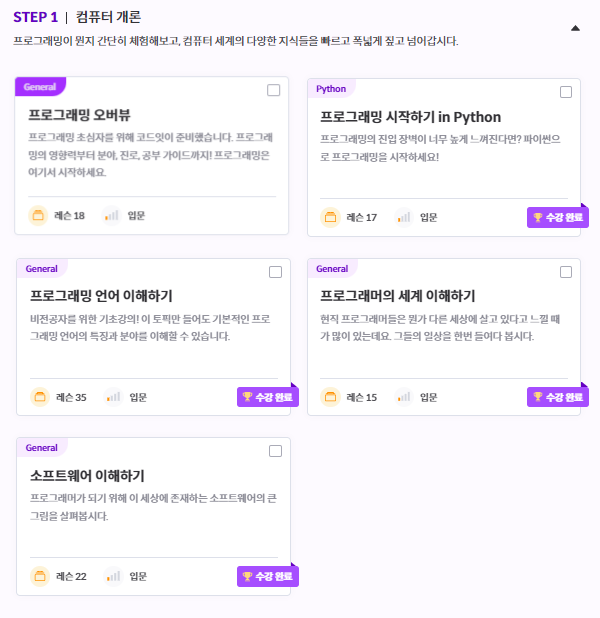Open the 소프트웨어 이해하기 course card
This screenshot has height=618, width=600.
point(87,475)
